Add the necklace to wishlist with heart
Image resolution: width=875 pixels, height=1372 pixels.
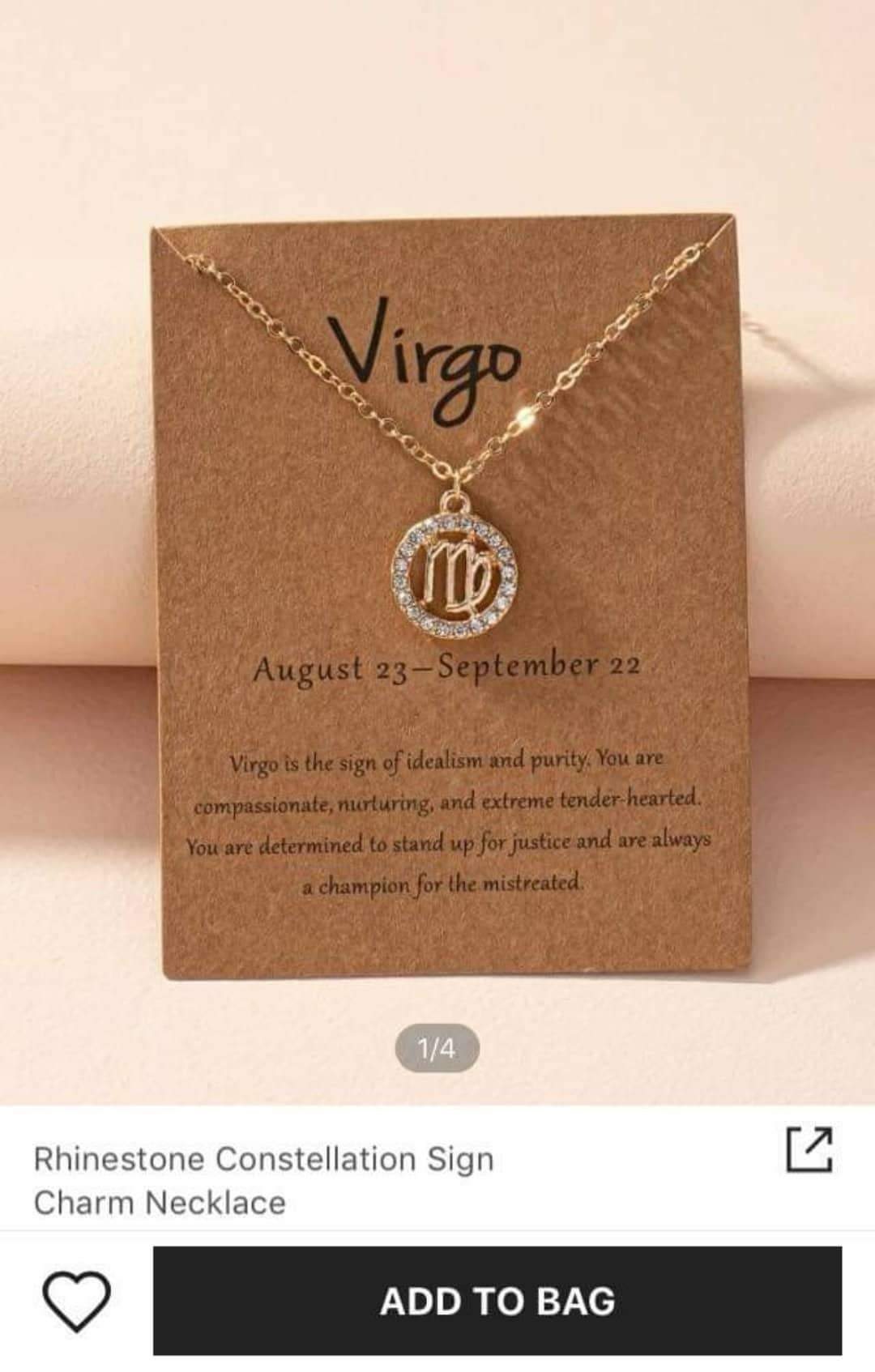click(76, 1301)
